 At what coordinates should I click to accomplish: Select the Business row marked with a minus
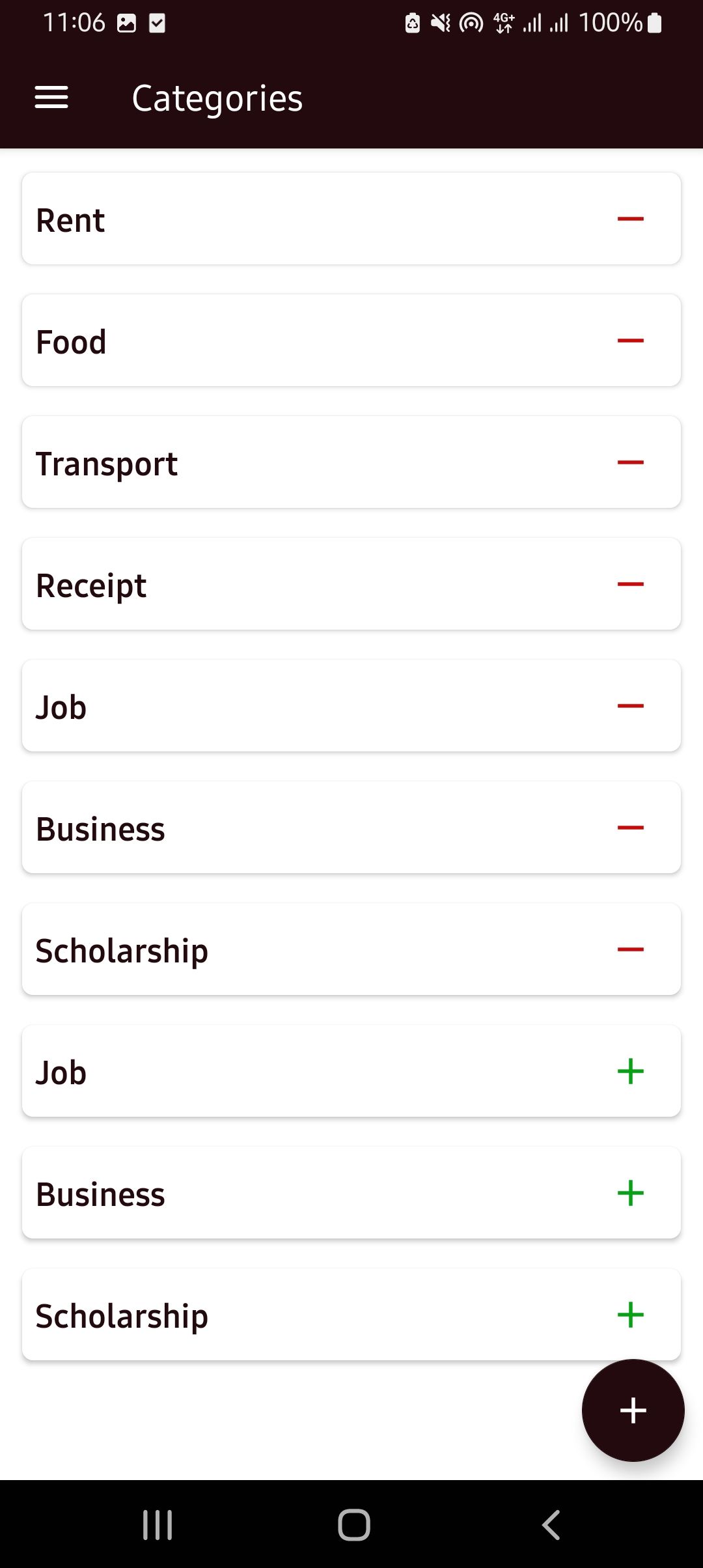coord(351,828)
